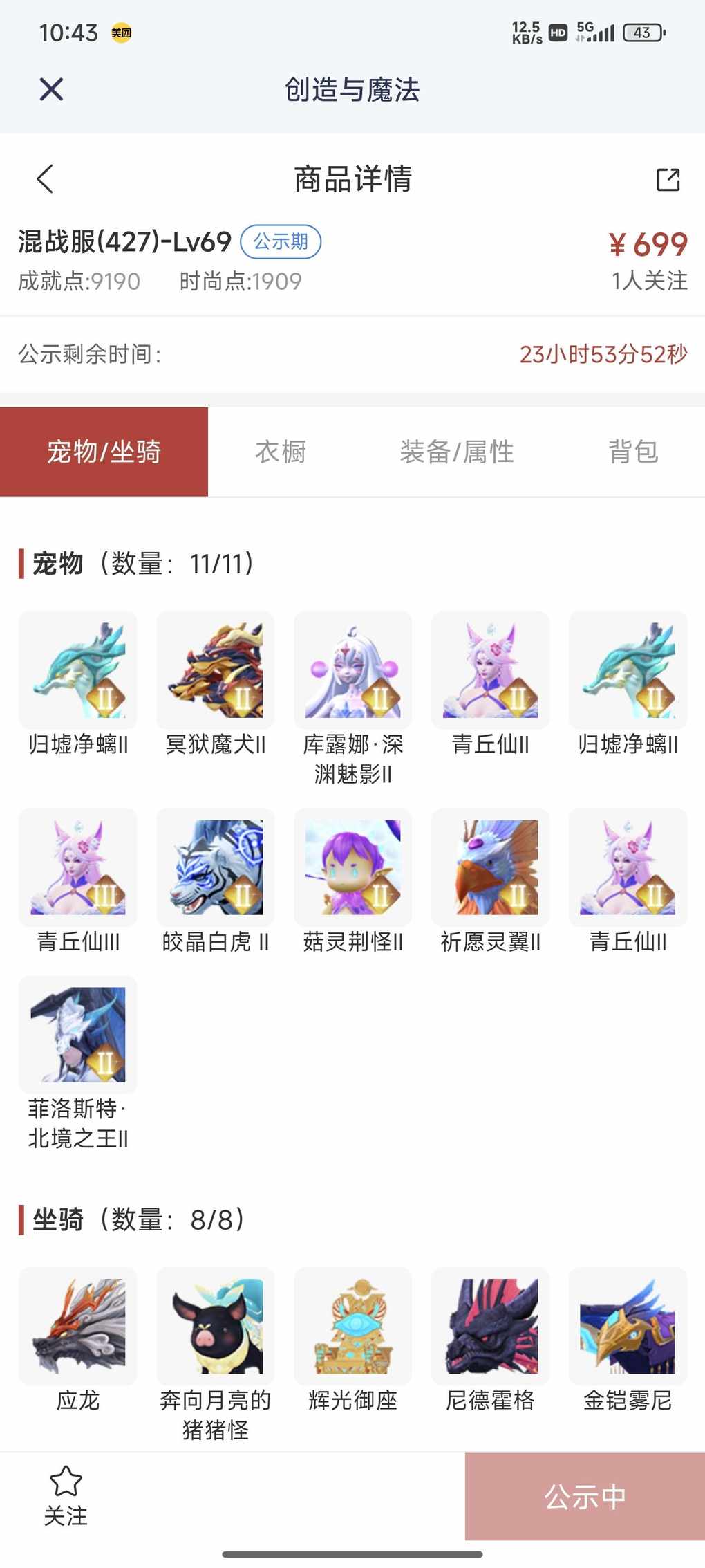
Task: Close the 创造与魔法 page with X
Action: click(x=51, y=89)
